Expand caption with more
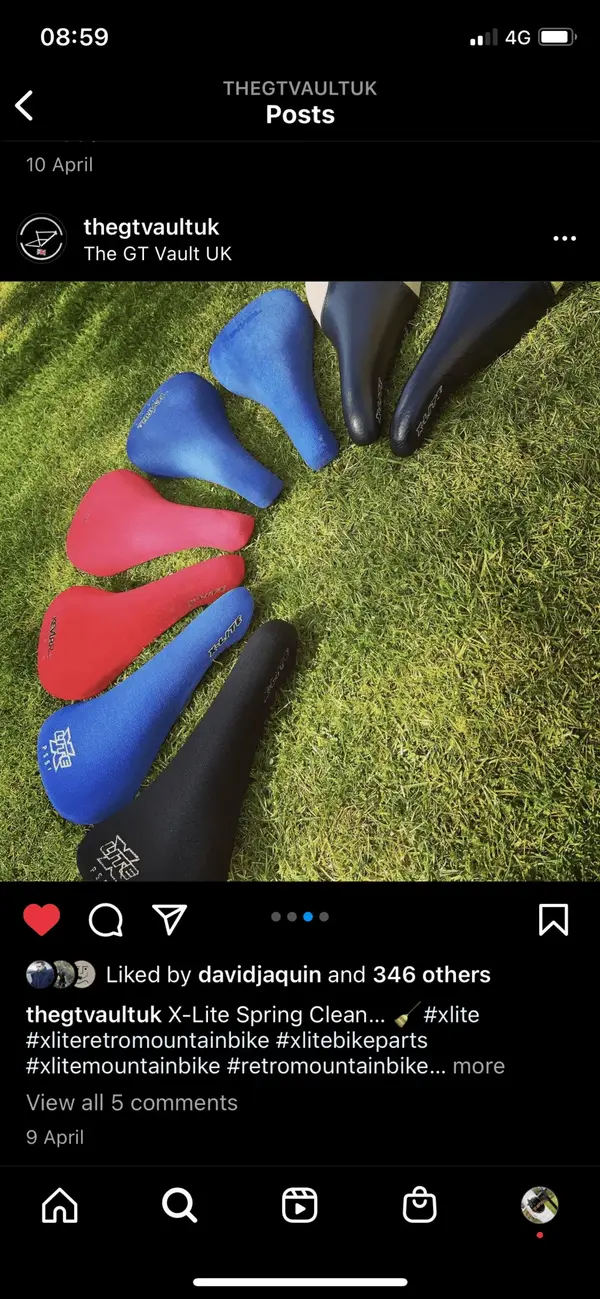Screen dimensions: 600x1299 pyautogui.click(x=478, y=1066)
